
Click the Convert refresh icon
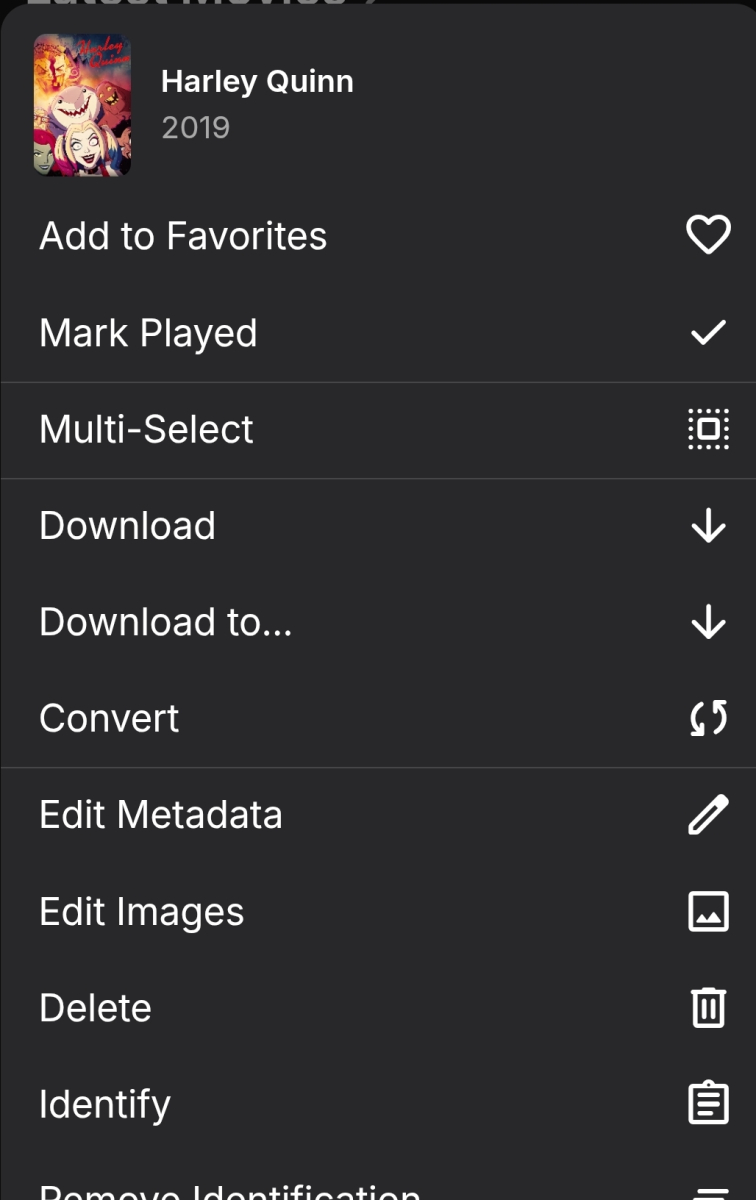click(x=708, y=717)
